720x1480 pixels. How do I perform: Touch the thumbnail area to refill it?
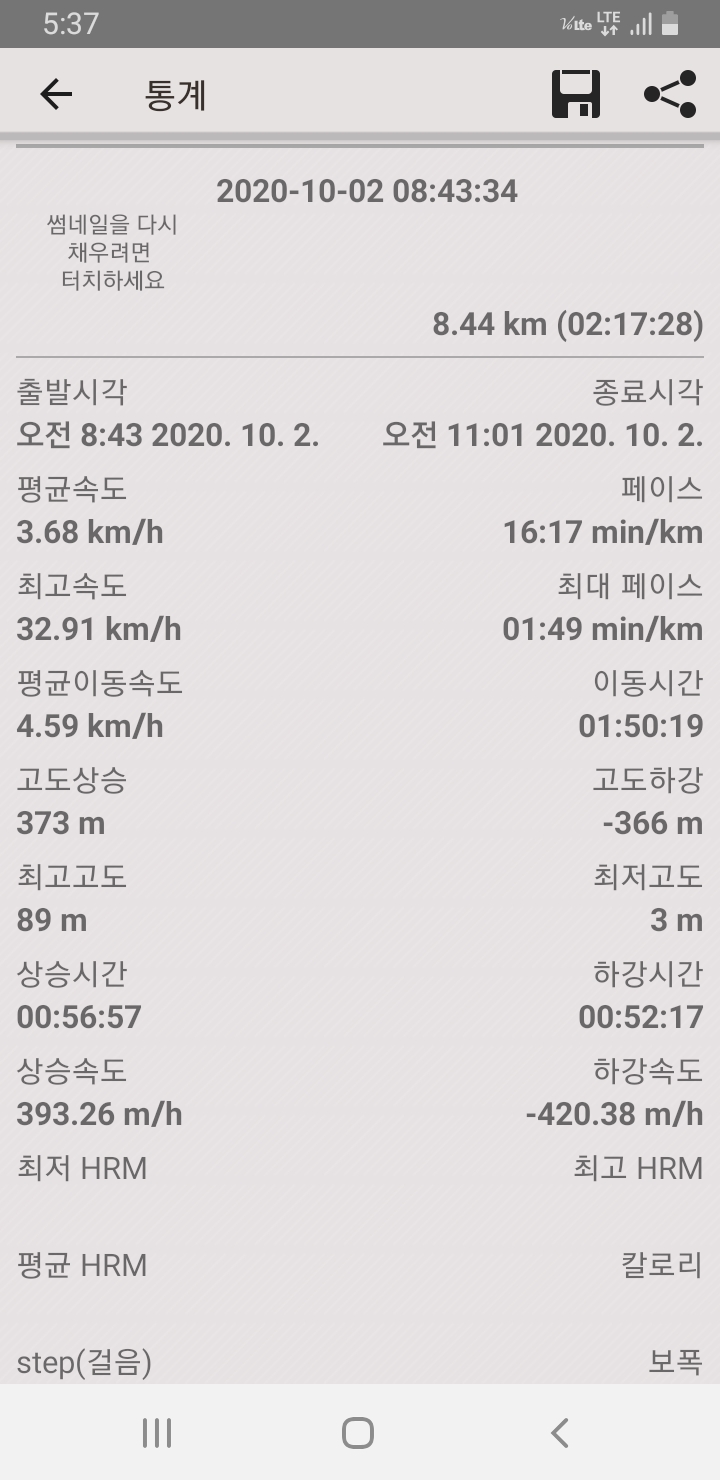tap(112, 253)
